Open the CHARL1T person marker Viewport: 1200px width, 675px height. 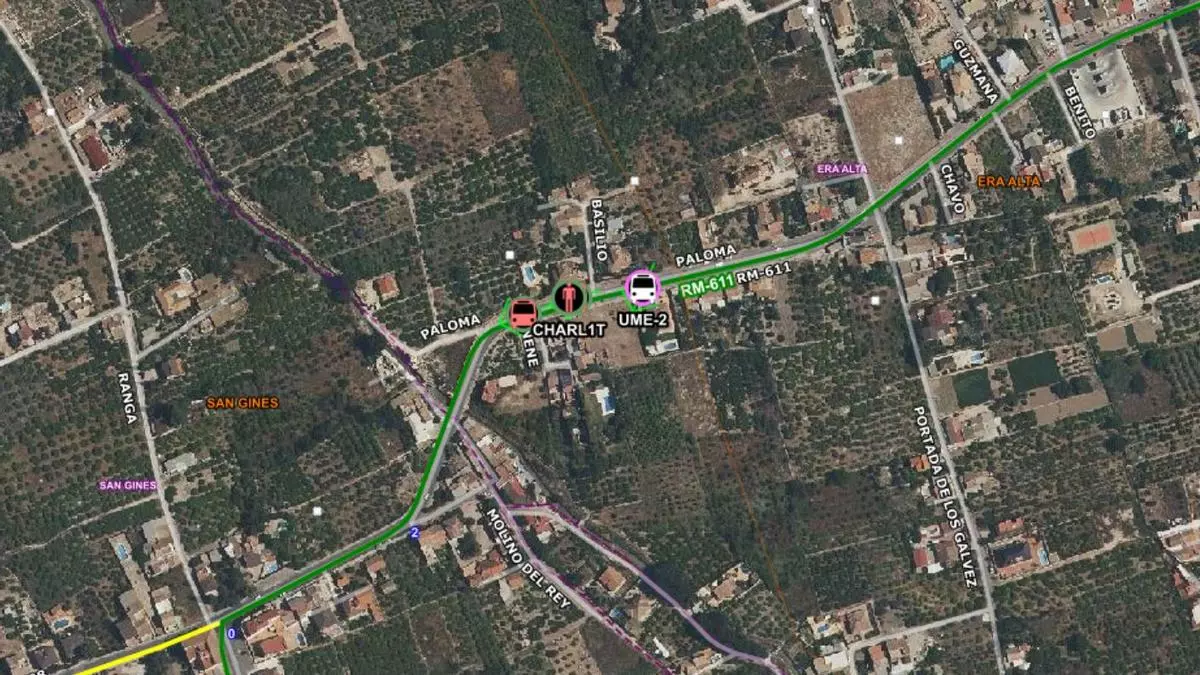tap(570, 297)
